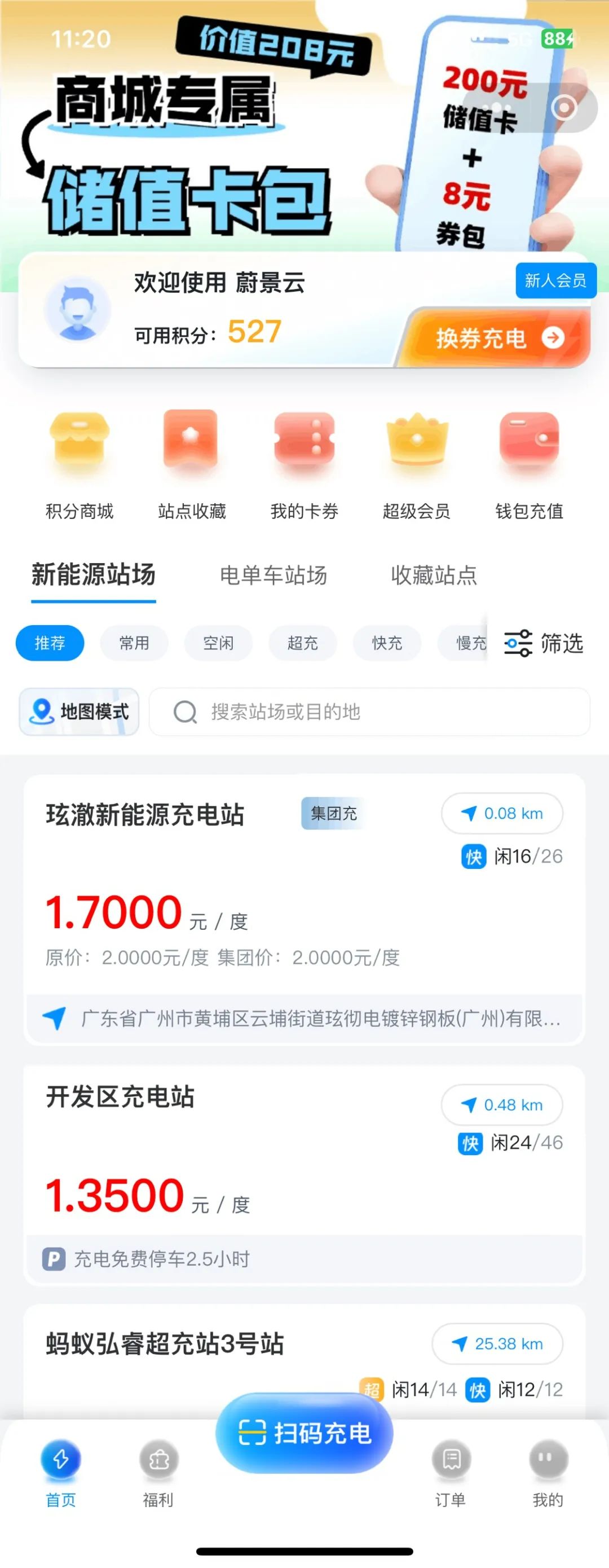Screen dimensions: 609x1568
Task: Select the 空闲 filter chip
Action: pyautogui.click(x=218, y=643)
